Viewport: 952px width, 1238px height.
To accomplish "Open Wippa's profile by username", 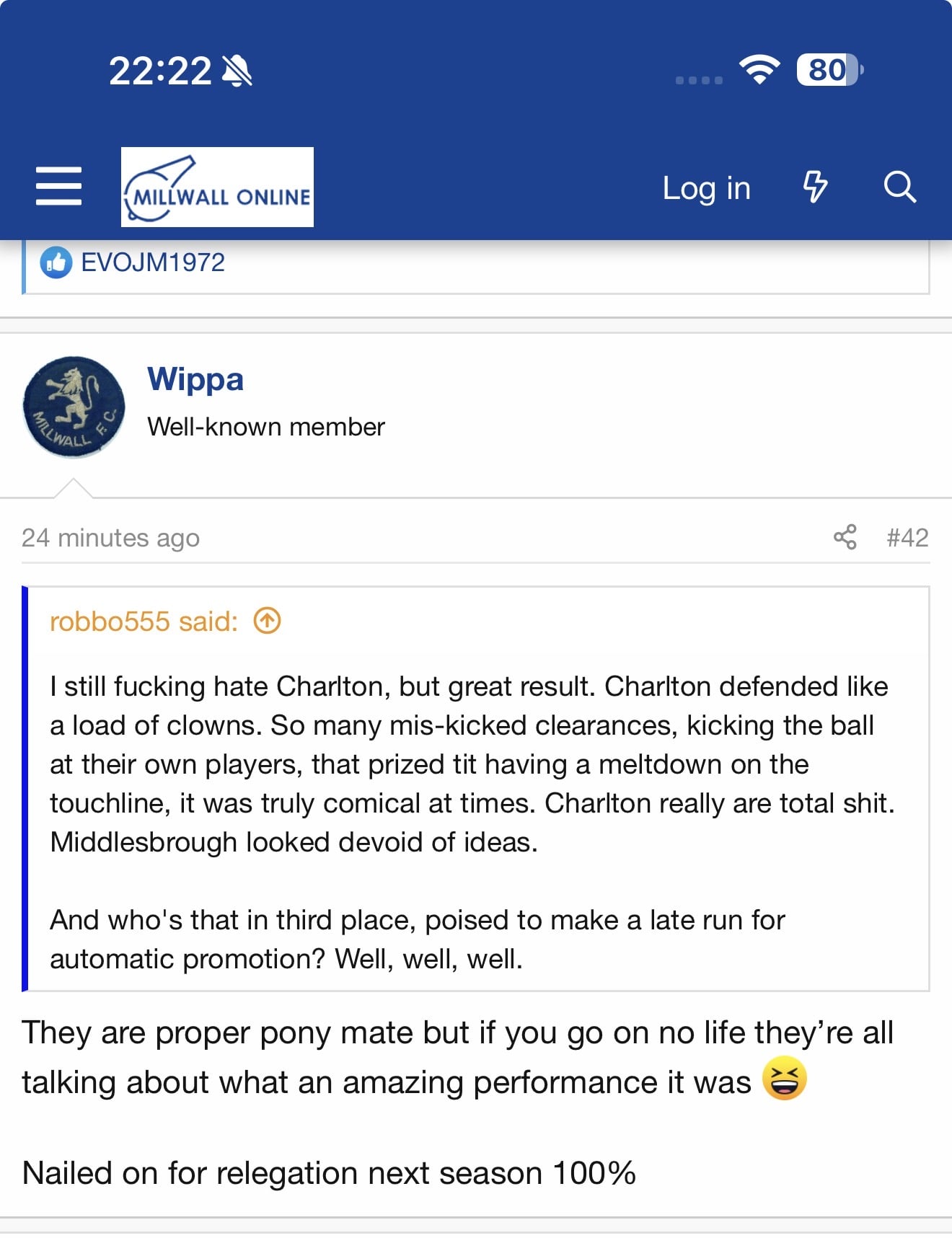I will pyautogui.click(x=195, y=379).
